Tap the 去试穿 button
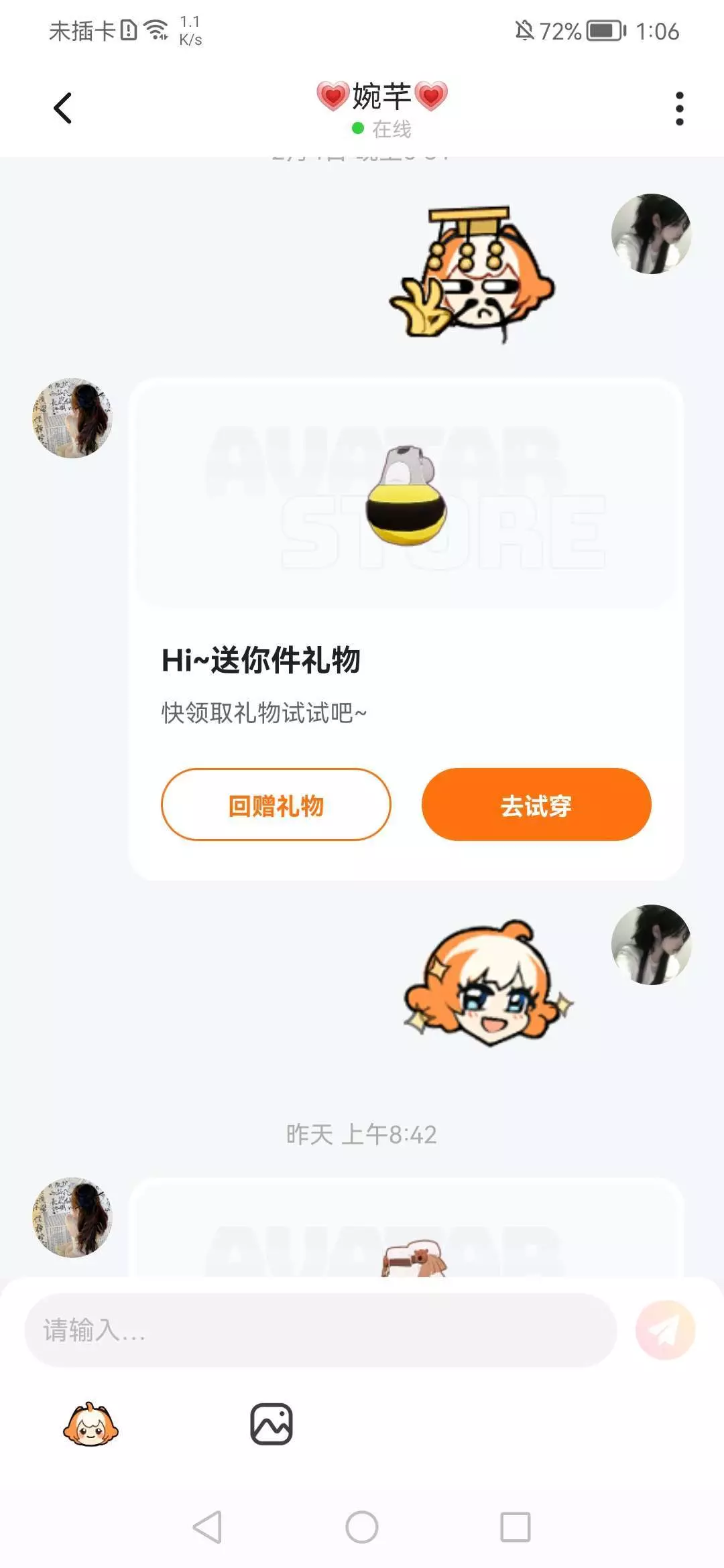 pos(536,805)
